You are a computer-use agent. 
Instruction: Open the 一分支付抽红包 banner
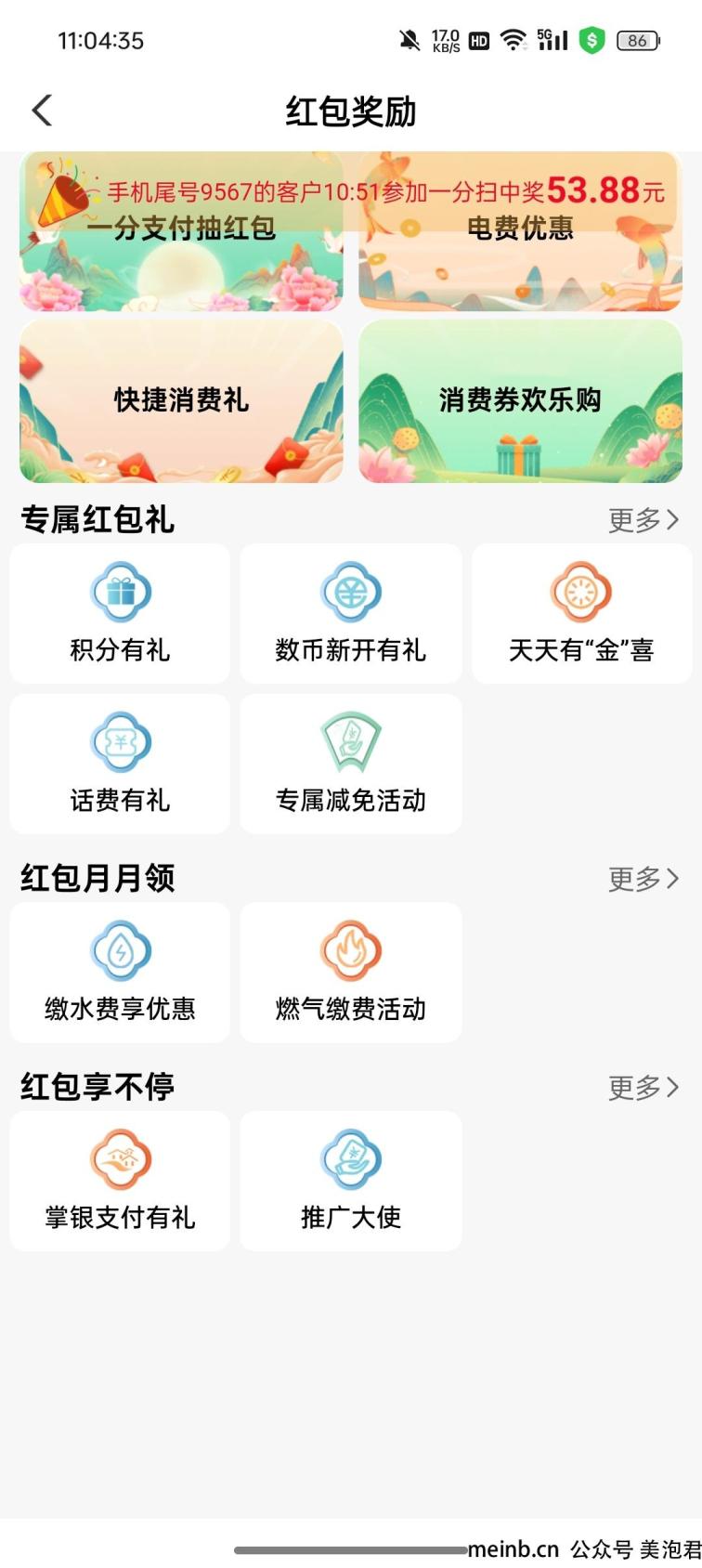(181, 232)
